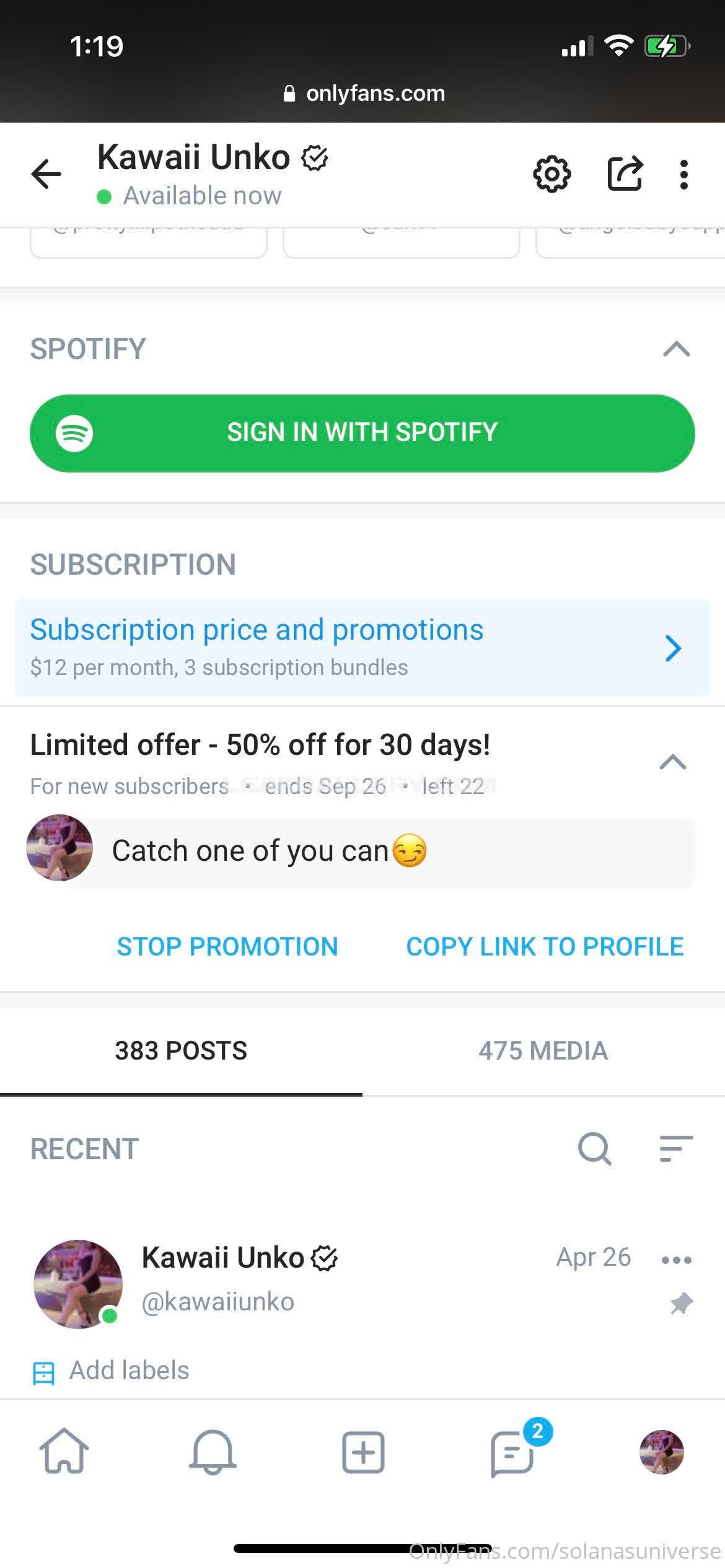The height and width of the screenshot is (1568, 725).
Task: Copy link to profile
Action: (x=545, y=946)
